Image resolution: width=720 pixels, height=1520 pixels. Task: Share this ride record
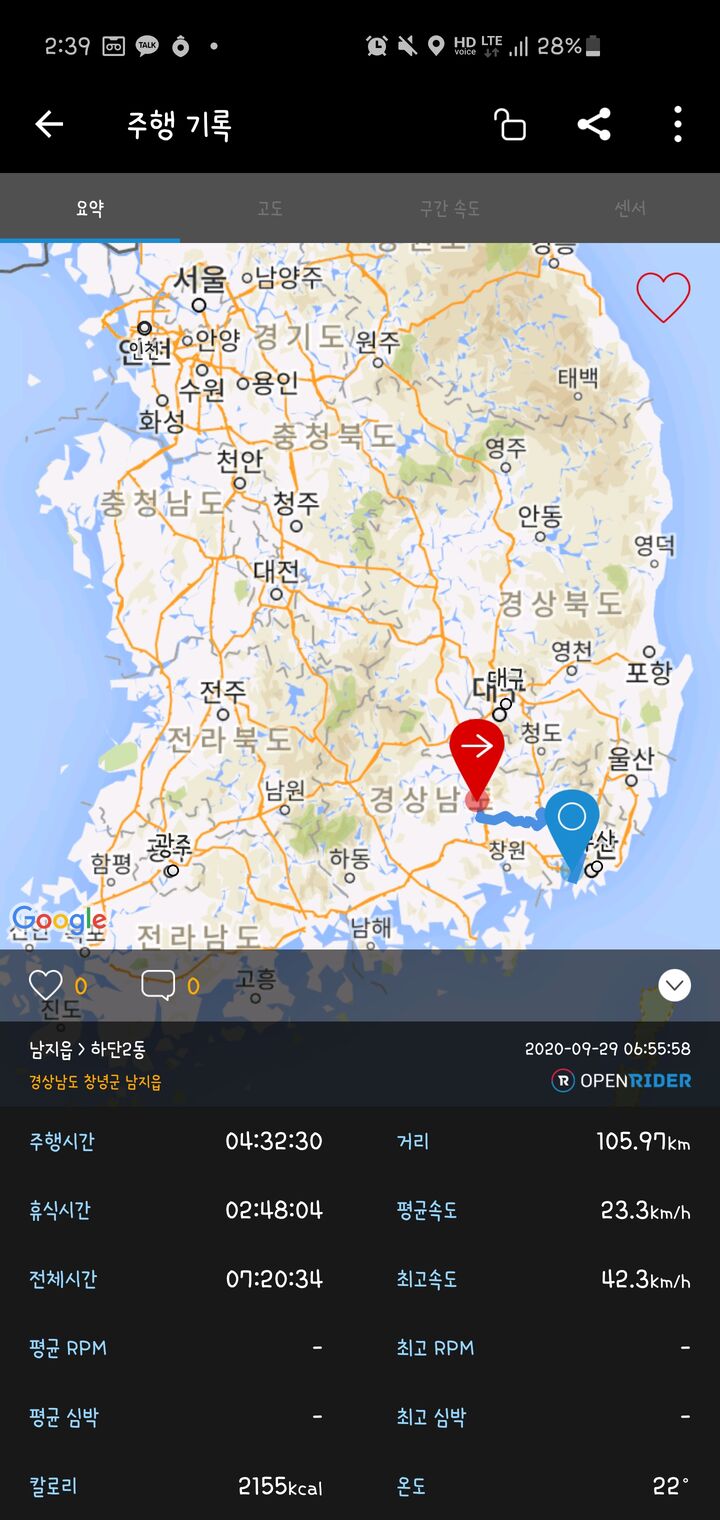(x=594, y=125)
